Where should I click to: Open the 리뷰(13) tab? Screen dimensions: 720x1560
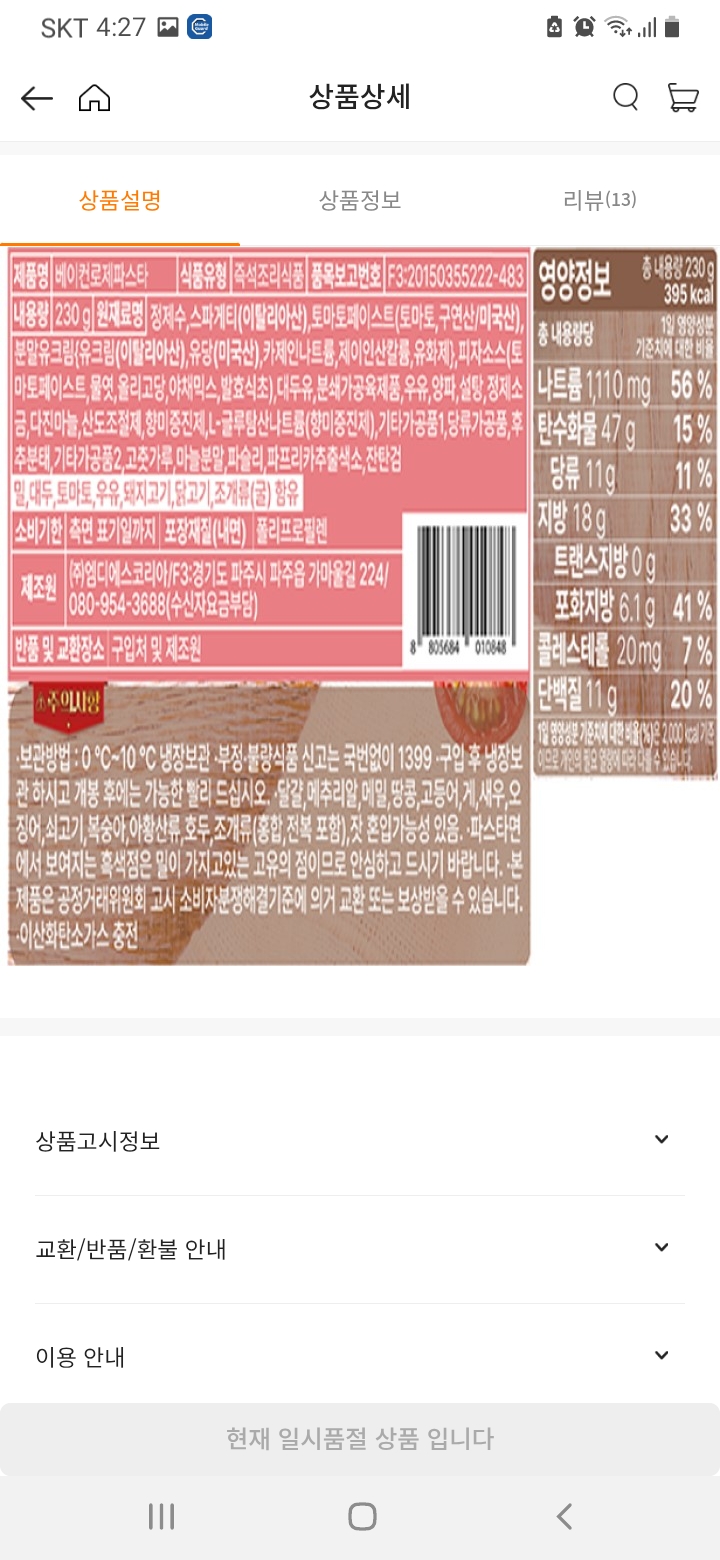[600, 200]
